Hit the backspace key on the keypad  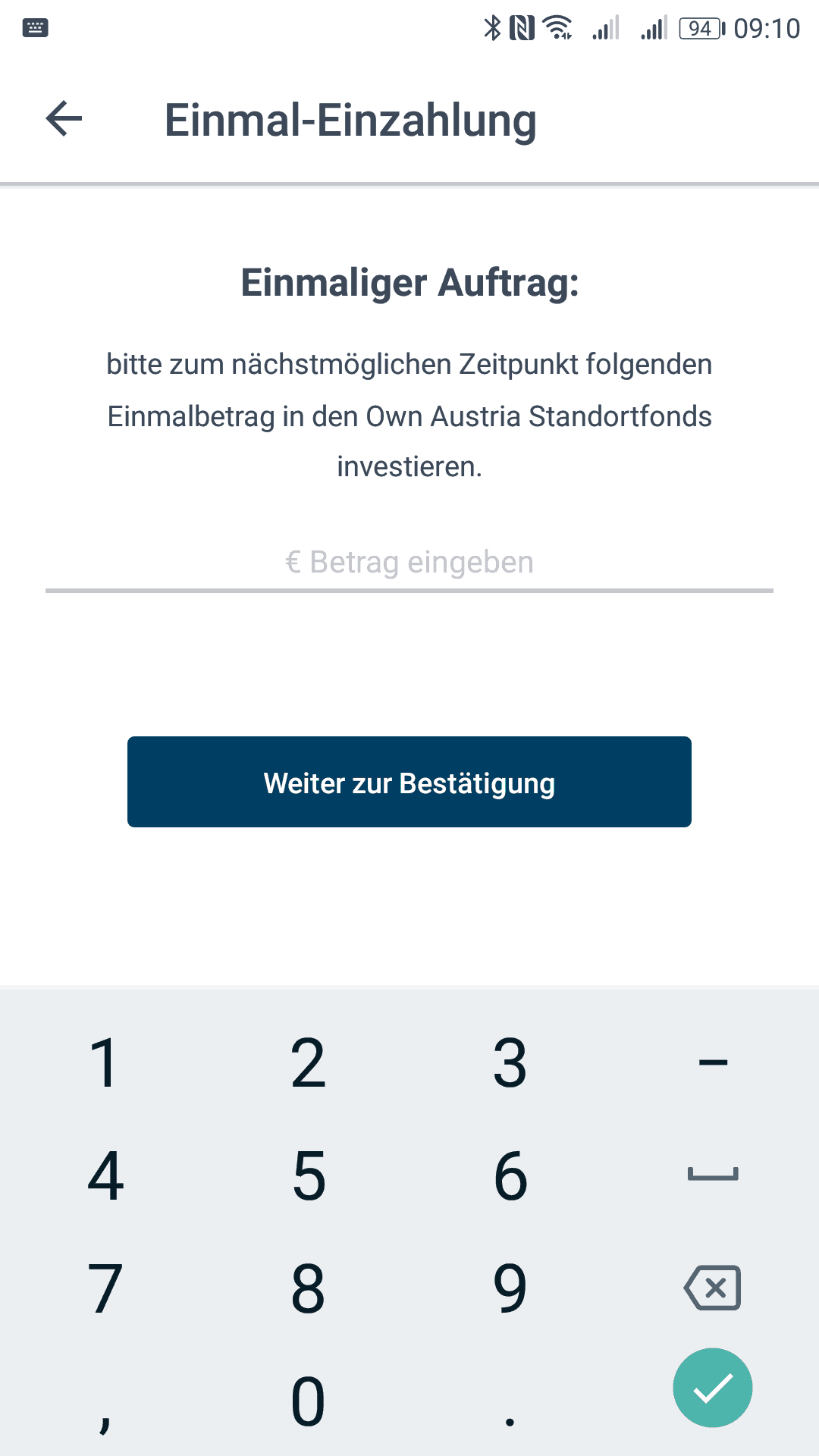(713, 1288)
